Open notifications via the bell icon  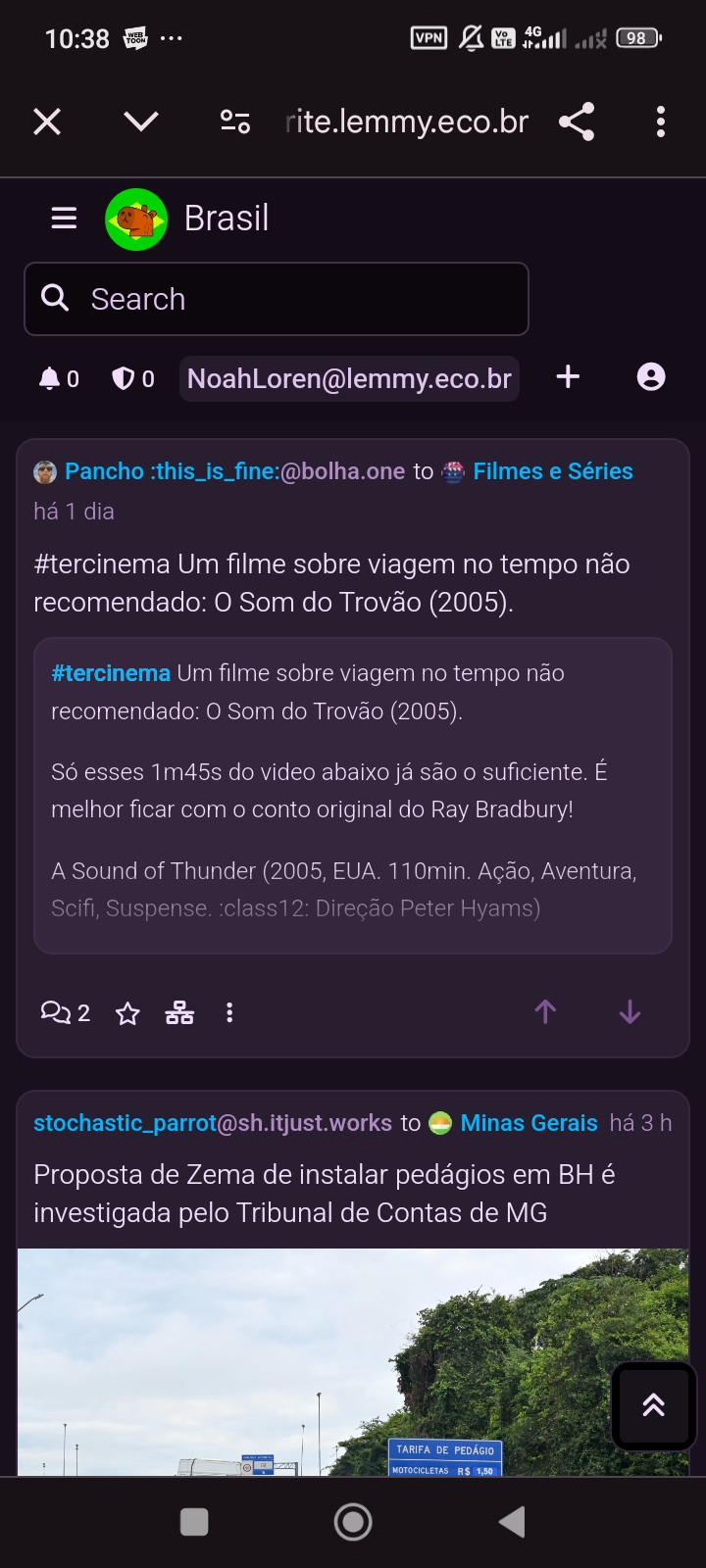46,377
